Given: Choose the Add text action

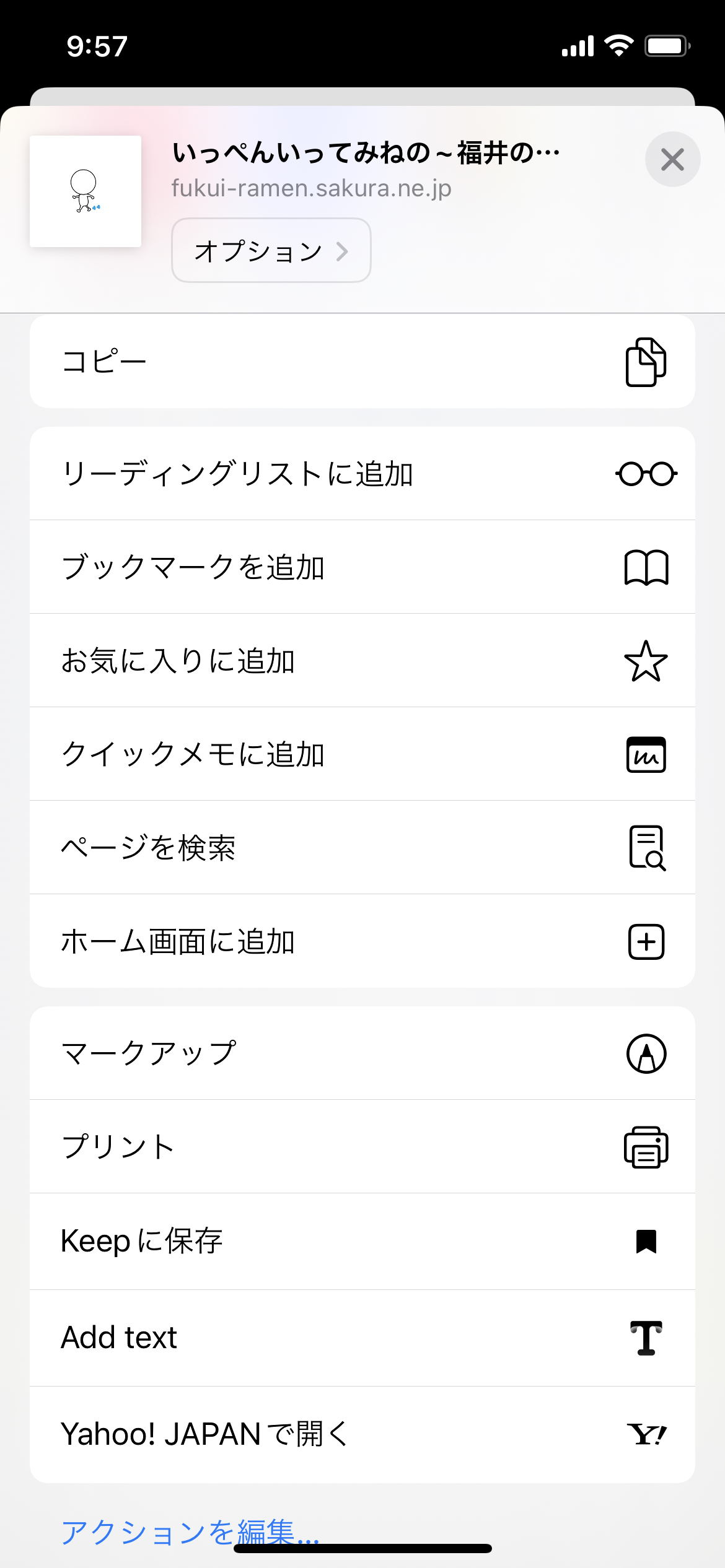Looking at the screenshot, I should point(362,1338).
